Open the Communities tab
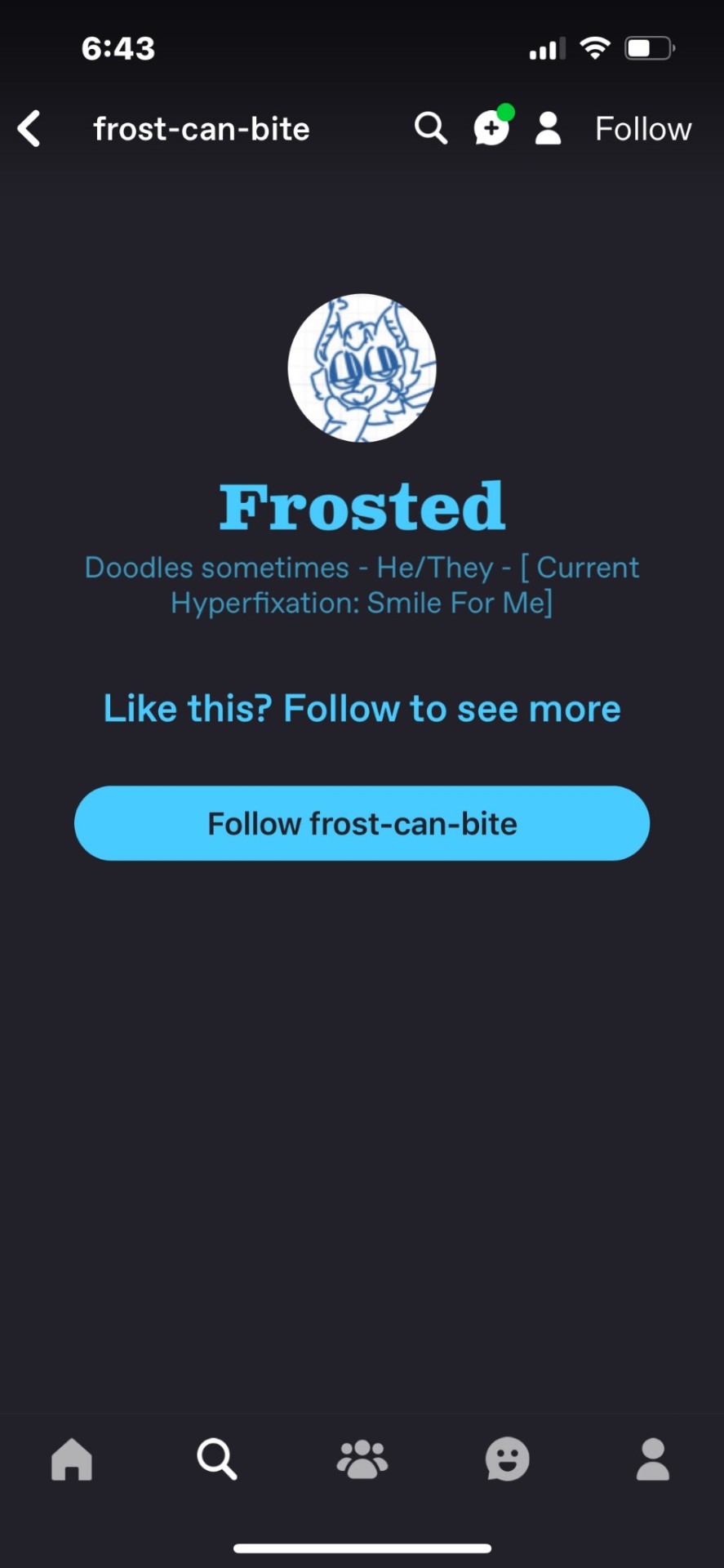The height and width of the screenshot is (1568, 724). (362, 1459)
